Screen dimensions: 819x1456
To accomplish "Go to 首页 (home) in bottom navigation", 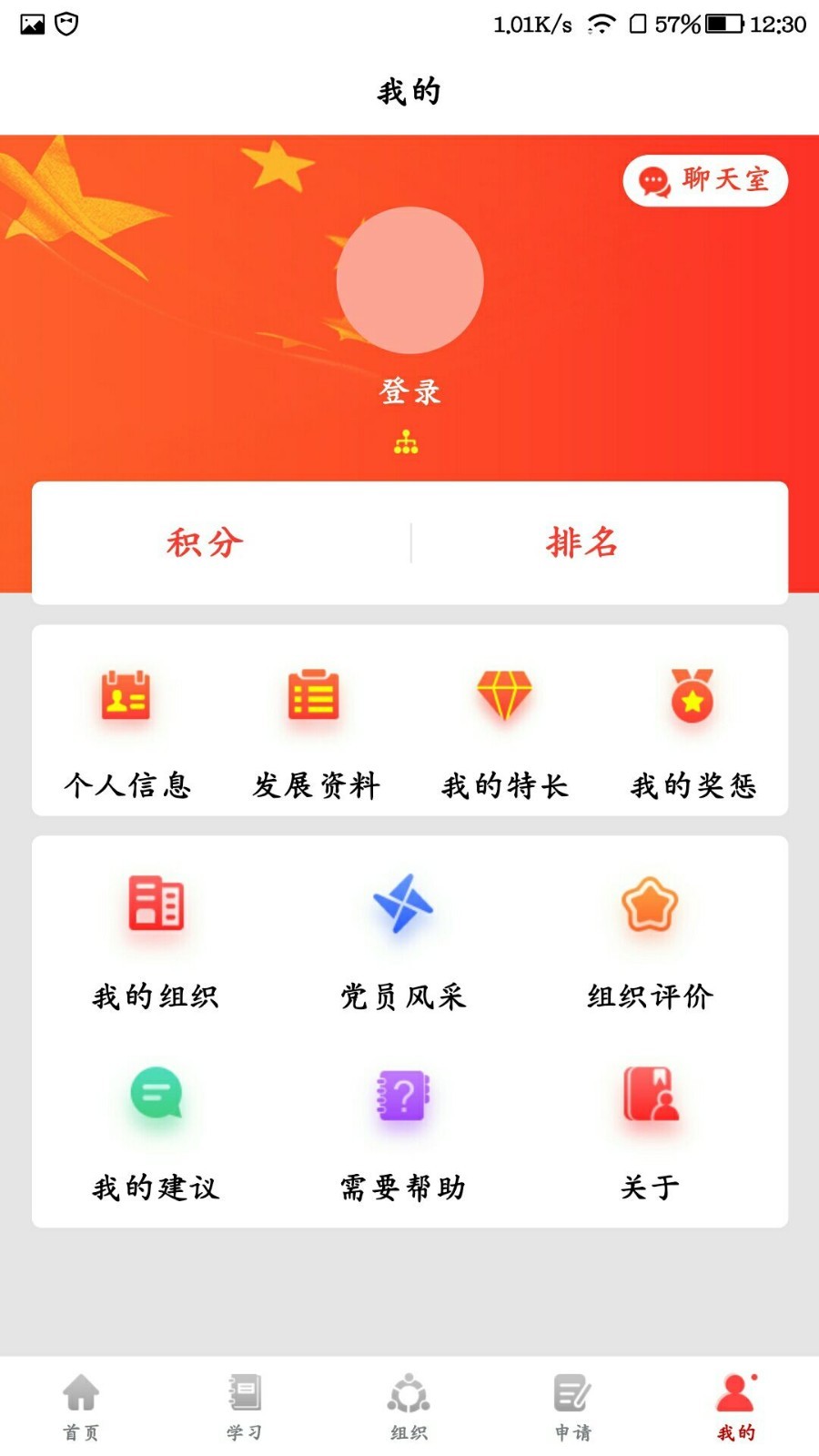I will click(x=82, y=1406).
